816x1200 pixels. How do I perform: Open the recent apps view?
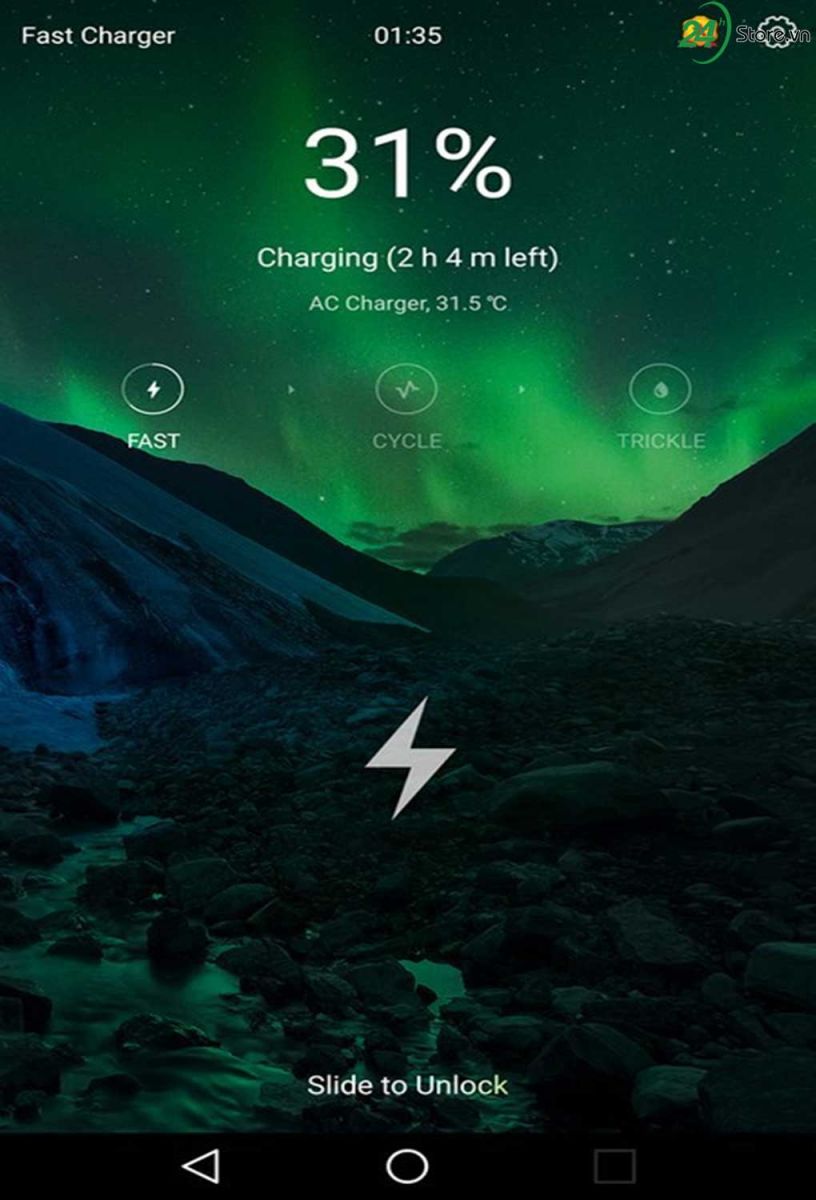(614, 1165)
